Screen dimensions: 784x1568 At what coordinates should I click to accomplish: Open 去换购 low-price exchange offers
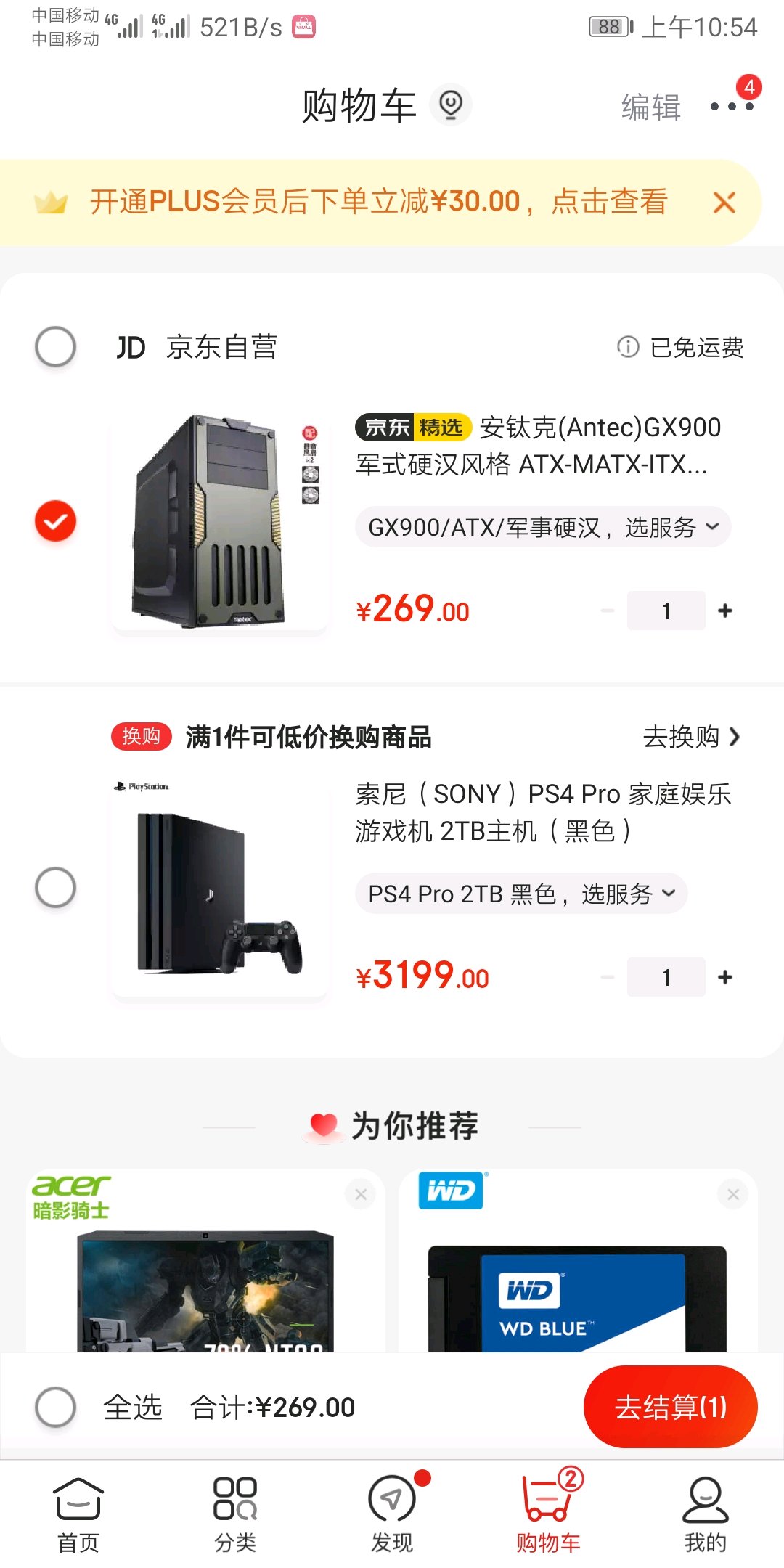690,737
